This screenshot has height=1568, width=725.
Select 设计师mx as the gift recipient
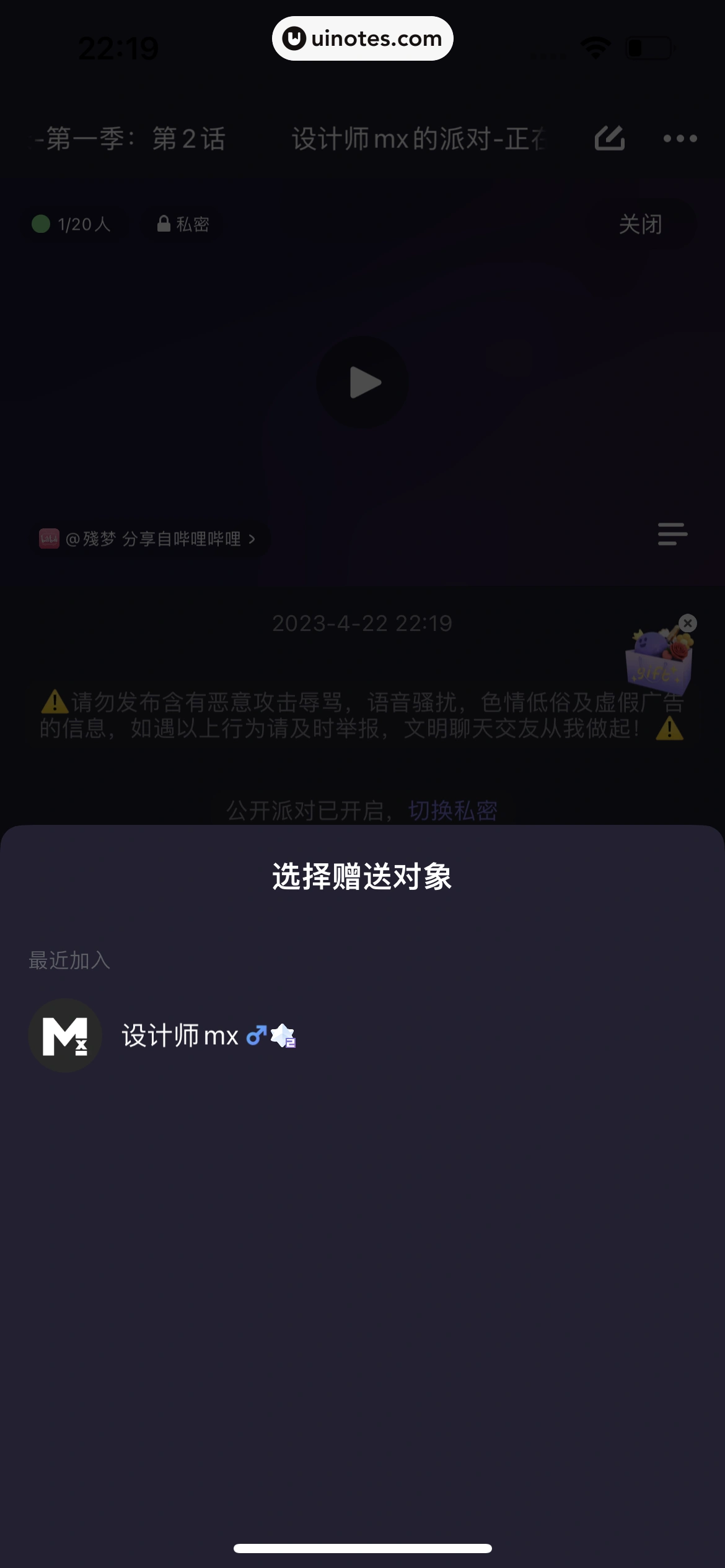(180, 1035)
